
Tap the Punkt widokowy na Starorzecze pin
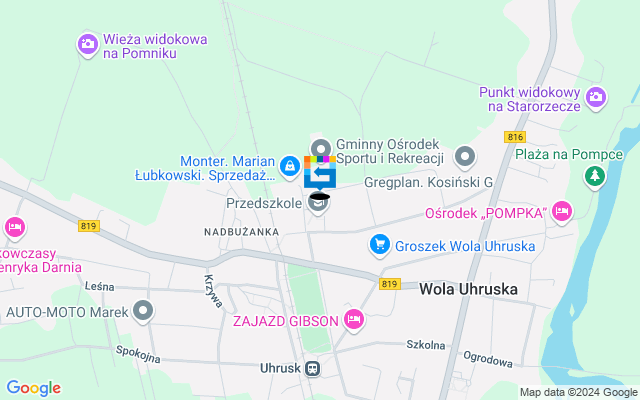[596, 96]
